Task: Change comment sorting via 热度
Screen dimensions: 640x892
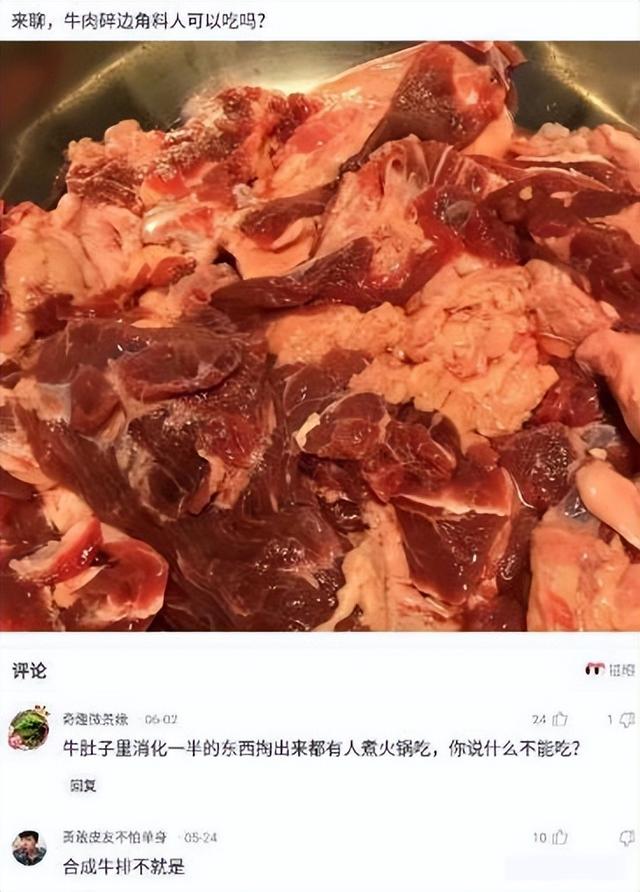Action: (610, 669)
